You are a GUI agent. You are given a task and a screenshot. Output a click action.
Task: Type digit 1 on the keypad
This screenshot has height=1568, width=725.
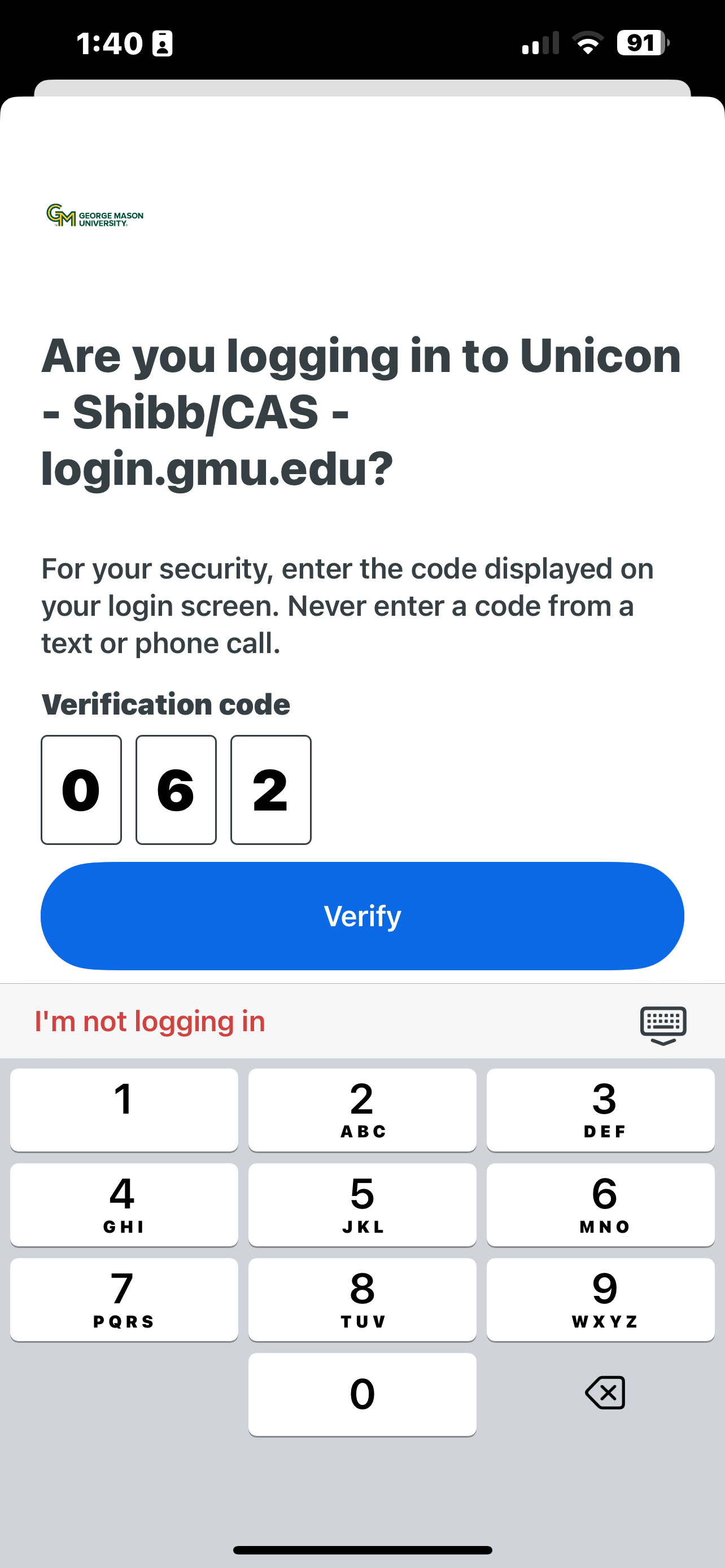click(124, 1110)
